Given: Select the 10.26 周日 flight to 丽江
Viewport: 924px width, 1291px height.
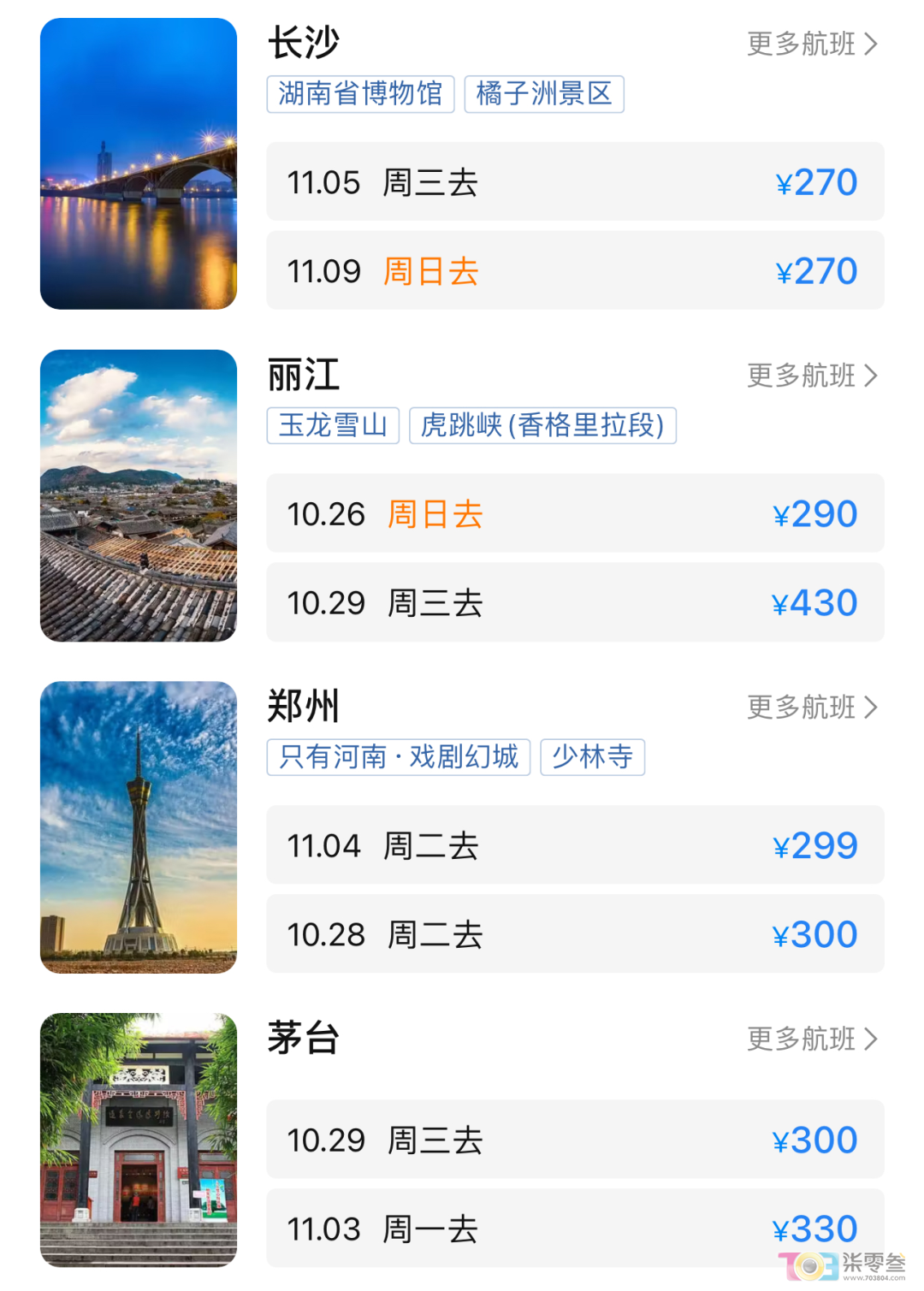Looking at the screenshot, I should tap(575, 514).
